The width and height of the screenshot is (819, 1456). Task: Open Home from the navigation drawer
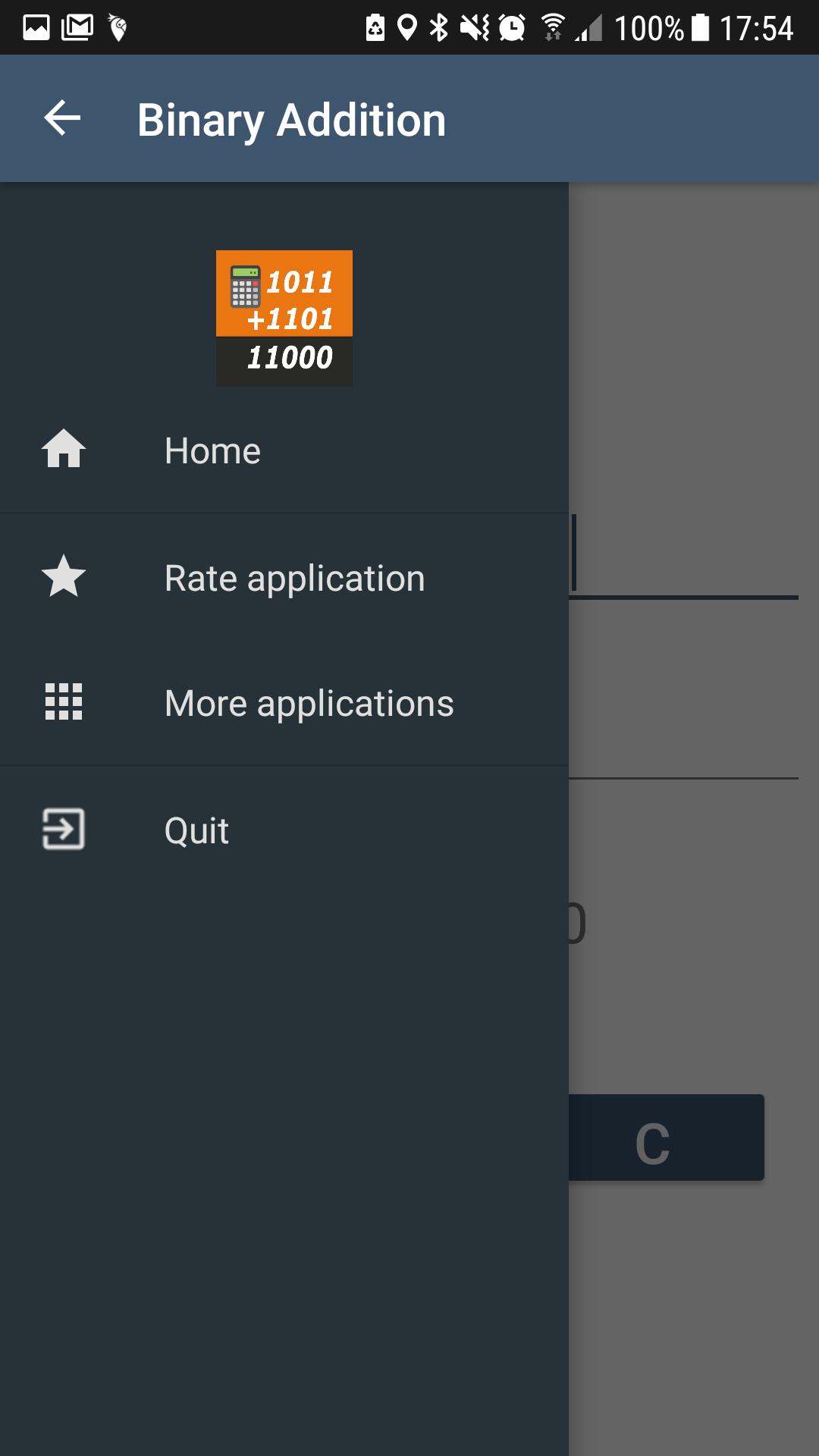(213, 450)
